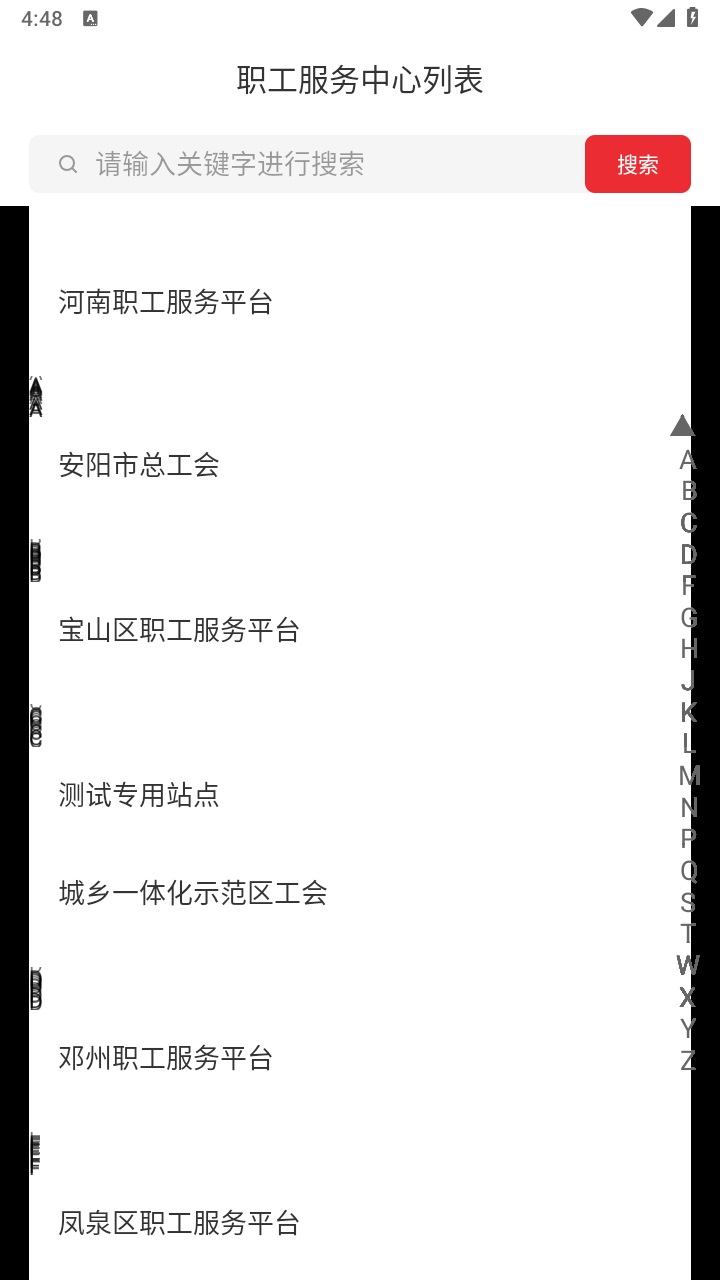Jump to letter L in index

click(x=688, y=743)
